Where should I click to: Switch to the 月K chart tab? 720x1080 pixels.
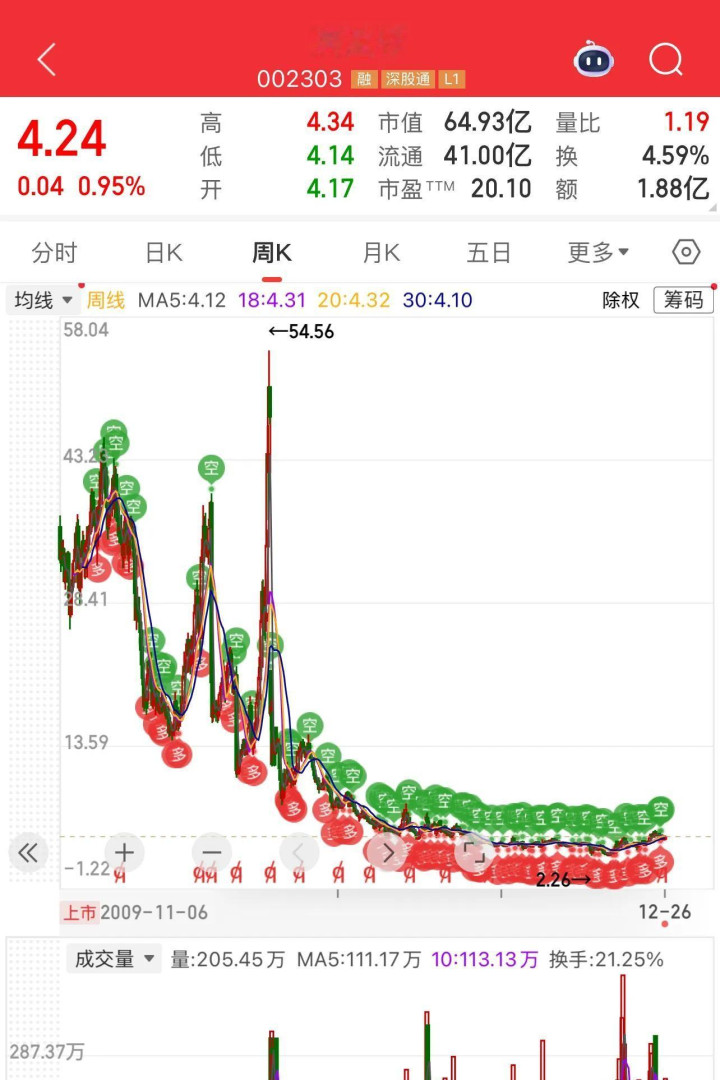click(x=381, y=253)
